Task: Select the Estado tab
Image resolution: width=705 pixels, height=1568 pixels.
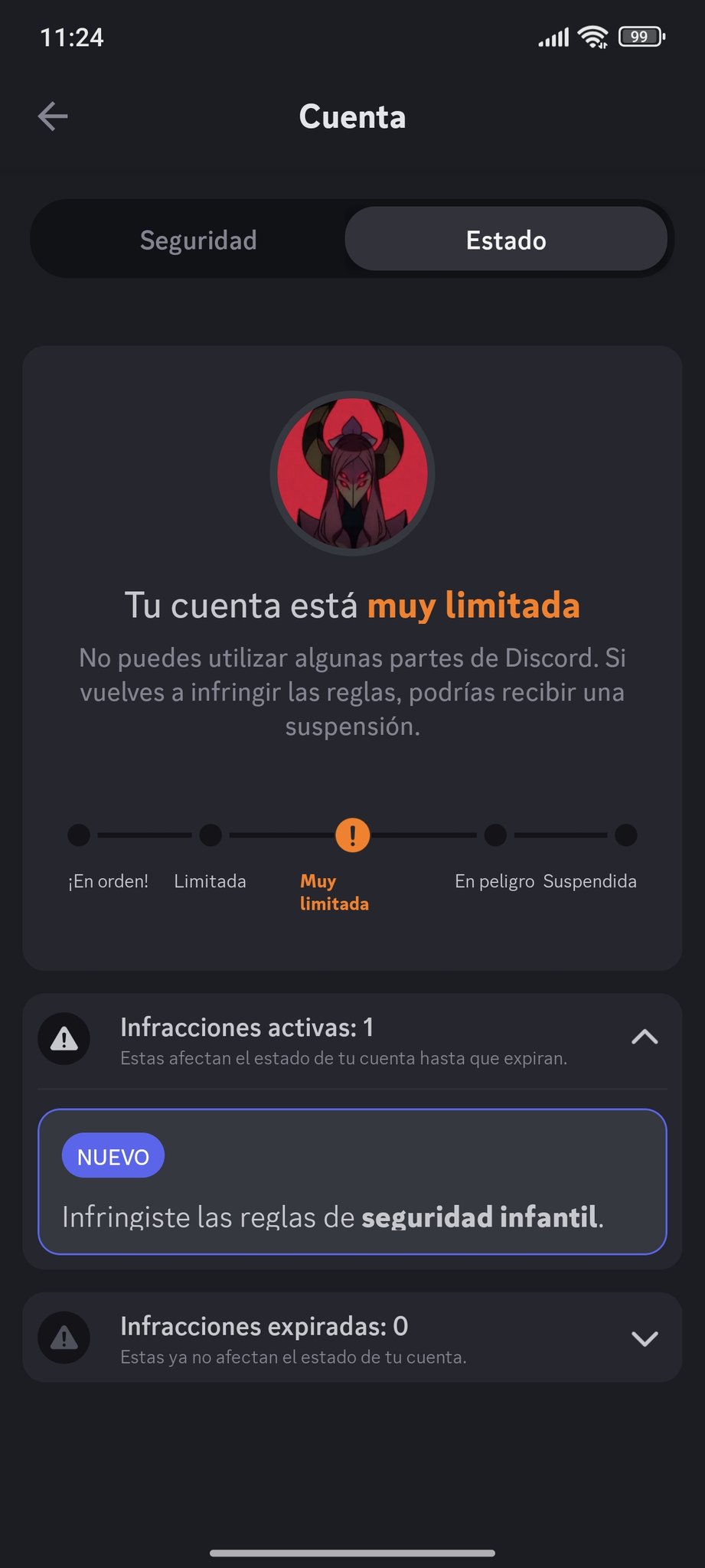Action: tap(506, 240)
